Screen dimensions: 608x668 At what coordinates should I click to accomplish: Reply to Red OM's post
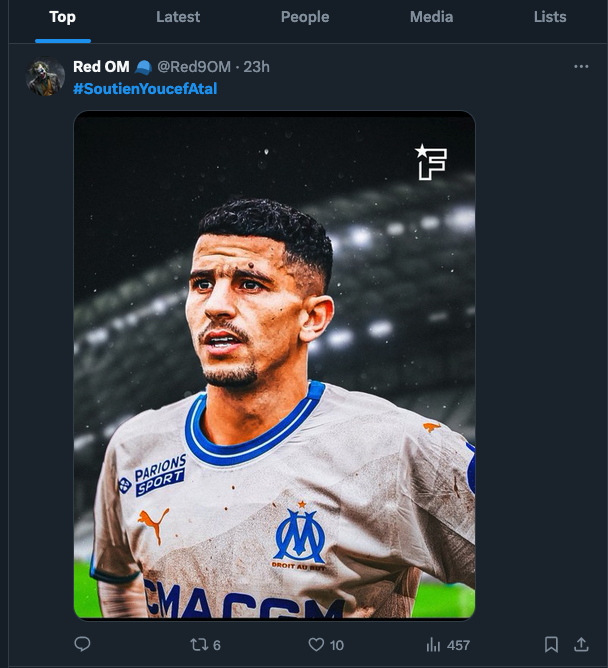(83, 644)
